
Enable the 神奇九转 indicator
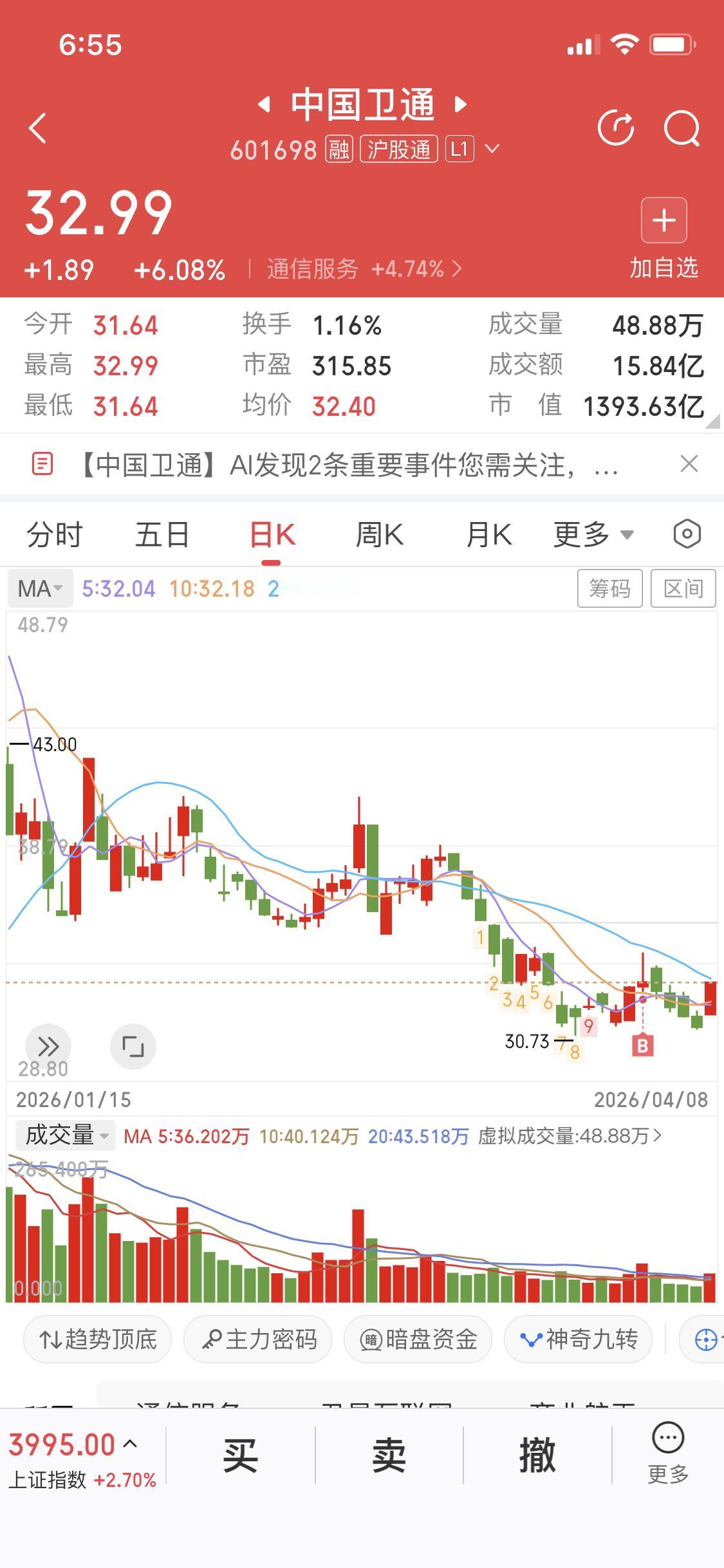point(577,1339)
